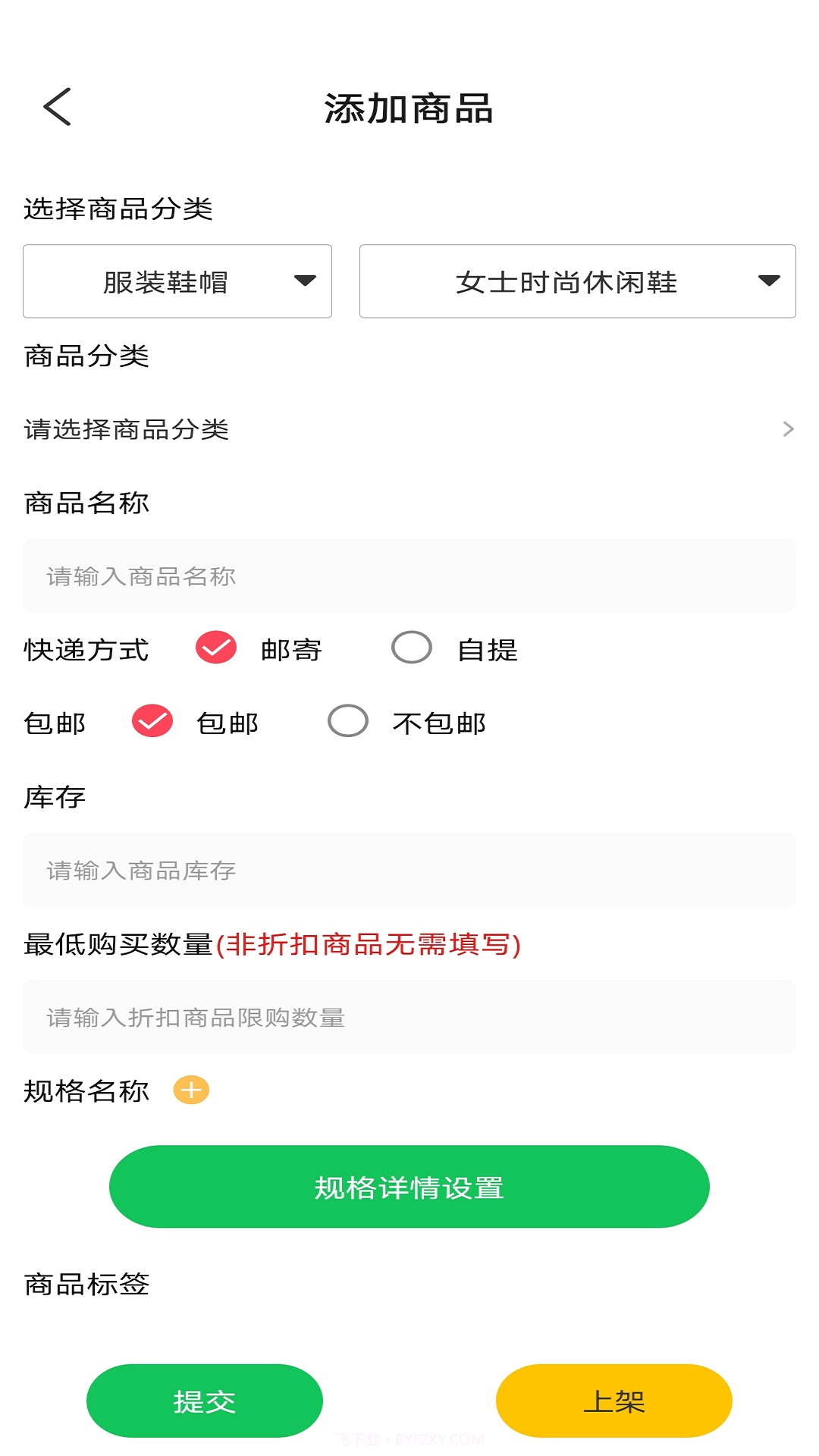Select the 自提 pickup radio button

(x=411, y=648)
